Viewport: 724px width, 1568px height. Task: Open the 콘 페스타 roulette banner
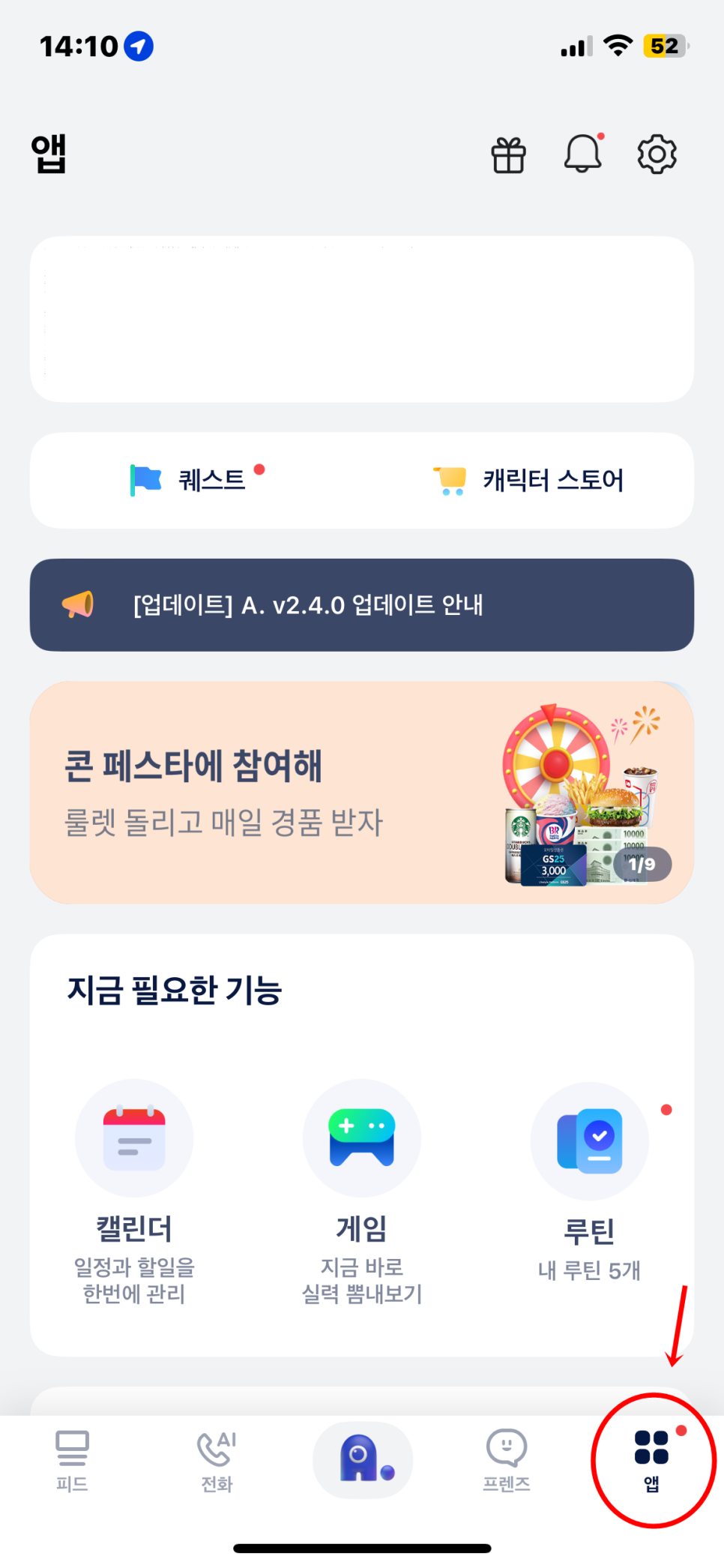(x=361, y=792)
